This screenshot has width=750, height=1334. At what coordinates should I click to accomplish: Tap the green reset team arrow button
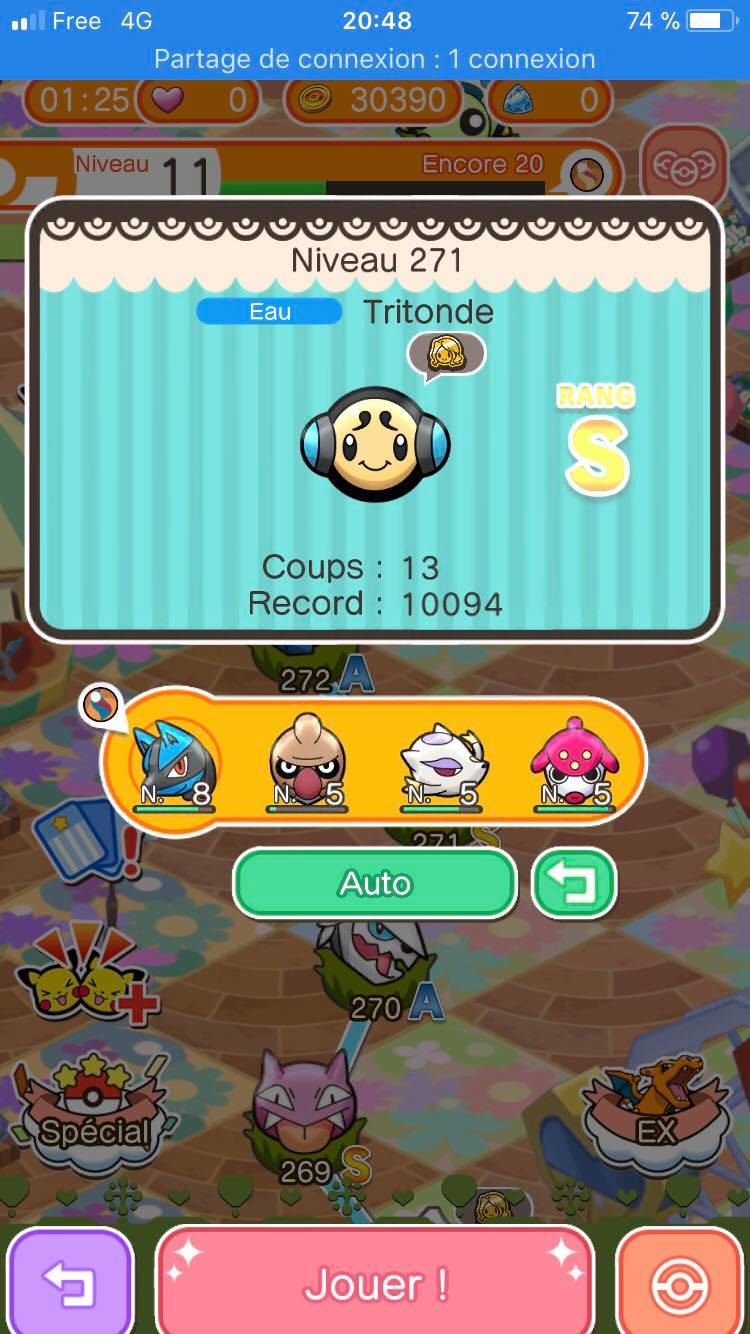click(574, 883)
